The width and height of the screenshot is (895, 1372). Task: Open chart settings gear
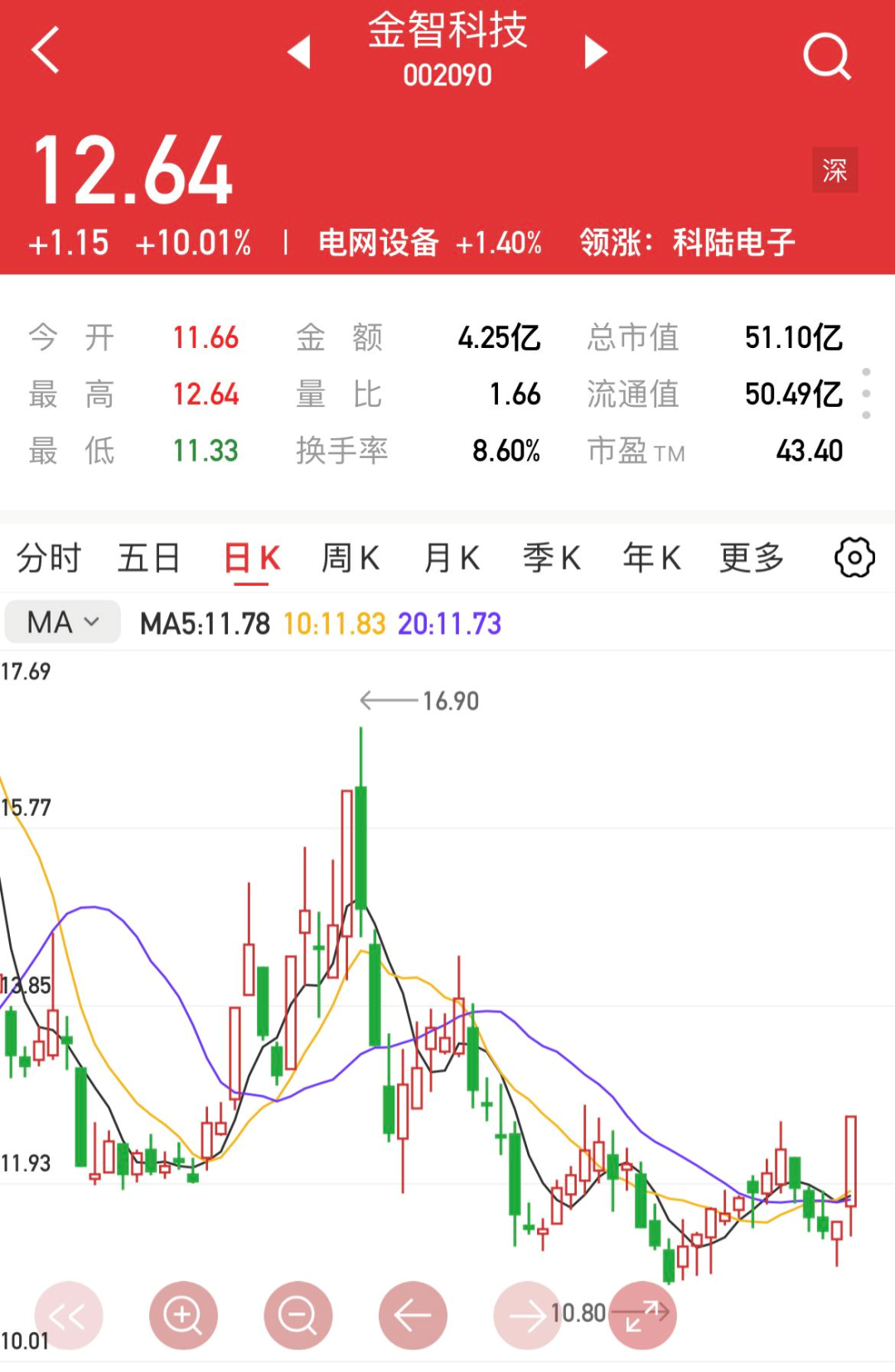click(854, 558)
